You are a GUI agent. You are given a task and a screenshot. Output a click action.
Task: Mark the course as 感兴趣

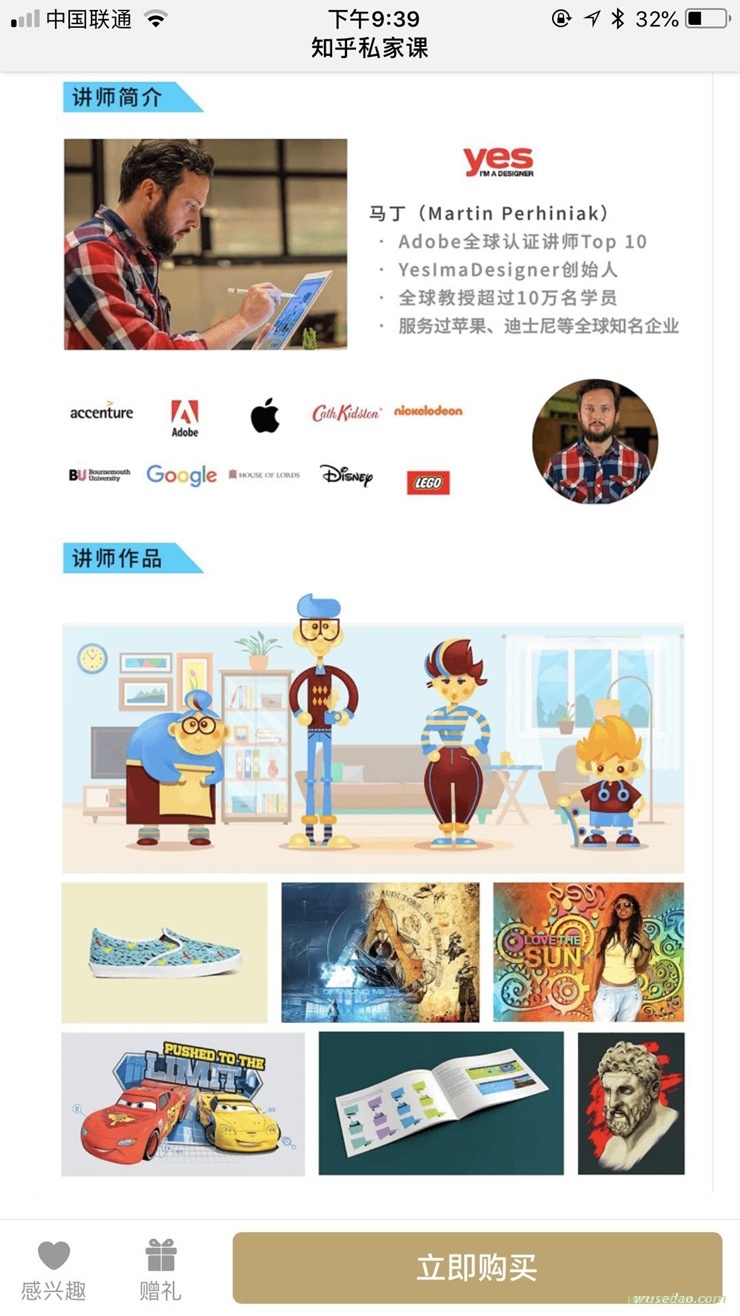tap(54, 1270)
